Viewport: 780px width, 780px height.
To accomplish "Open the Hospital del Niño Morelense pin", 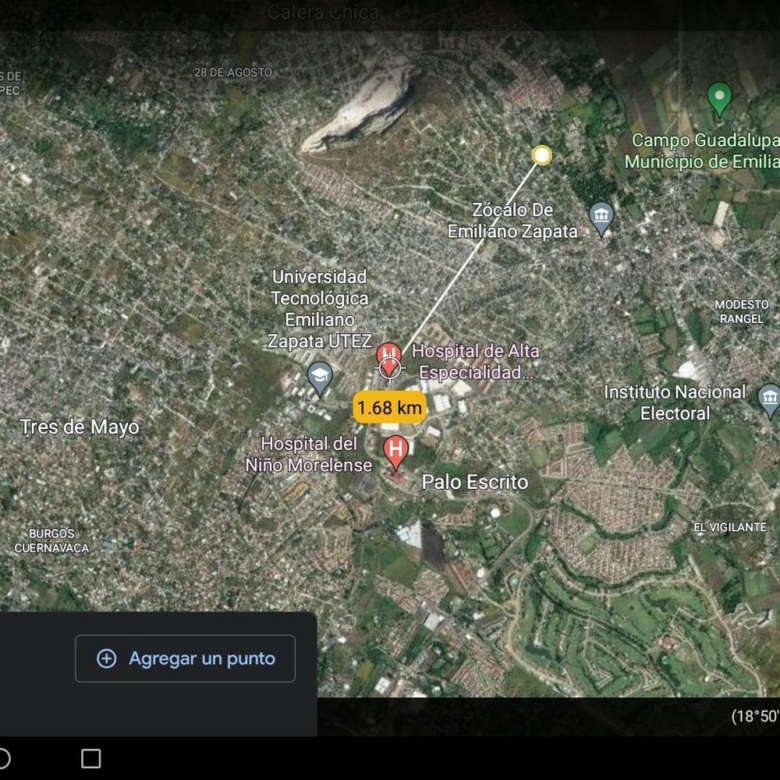I will [x=396, y=449].
